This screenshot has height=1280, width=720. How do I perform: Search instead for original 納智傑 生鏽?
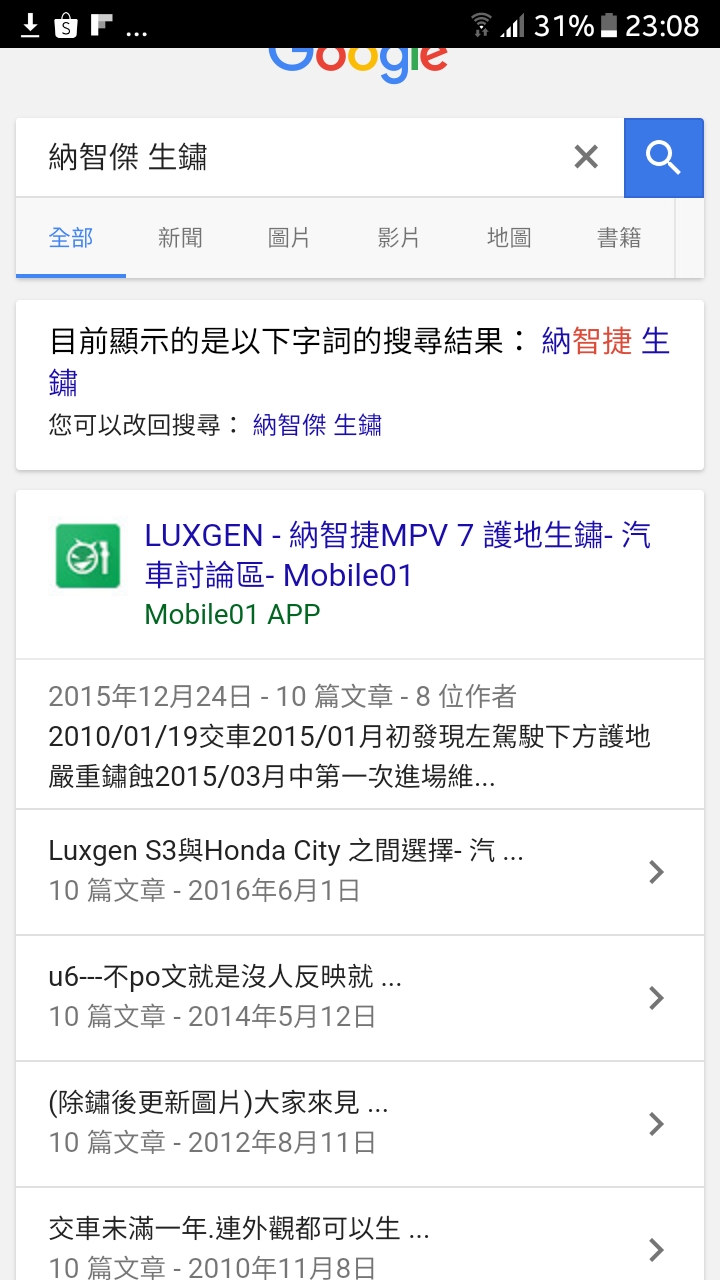click(317, 425)
